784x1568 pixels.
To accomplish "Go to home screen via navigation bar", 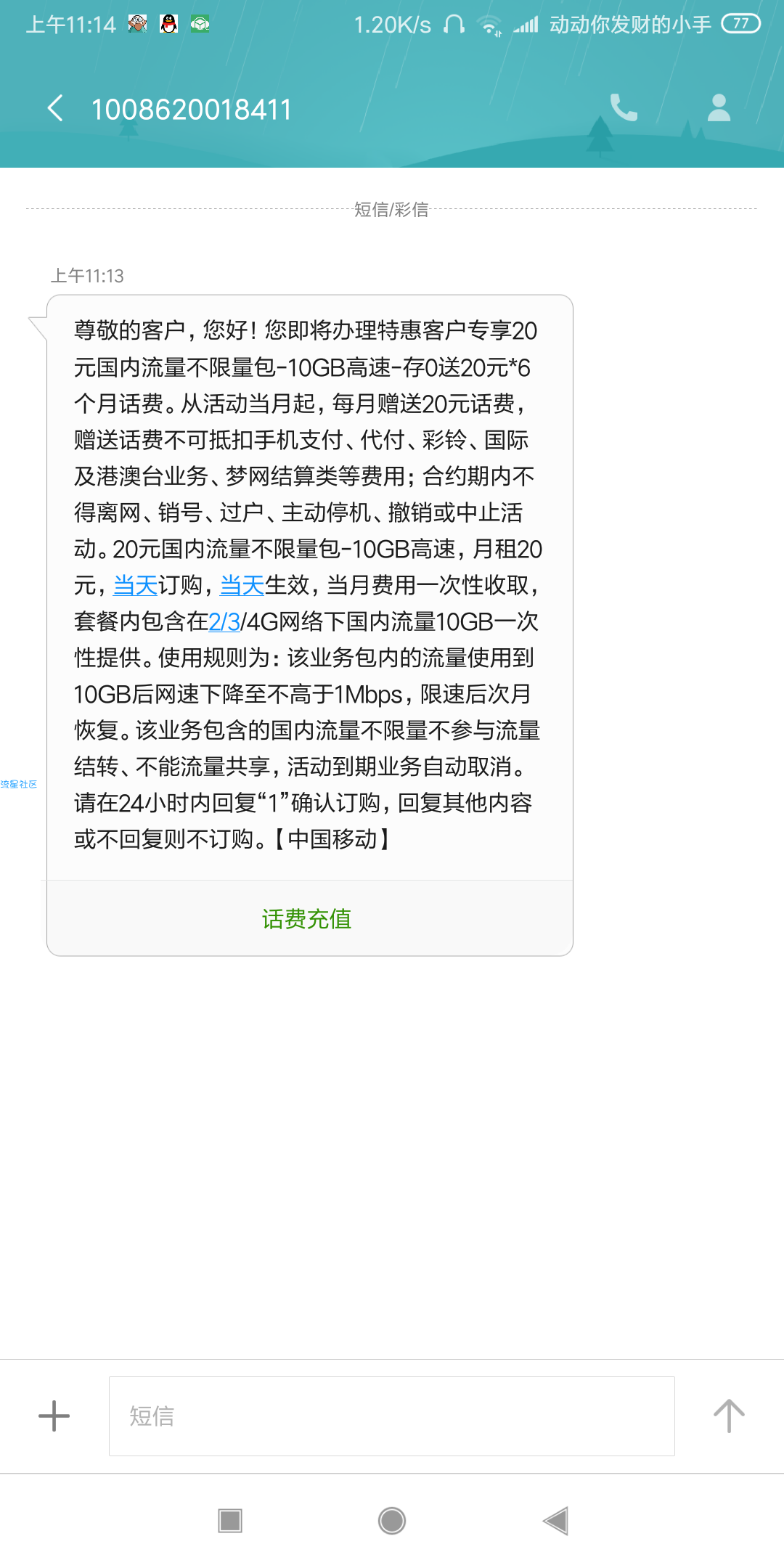I will click(392, 1520).
